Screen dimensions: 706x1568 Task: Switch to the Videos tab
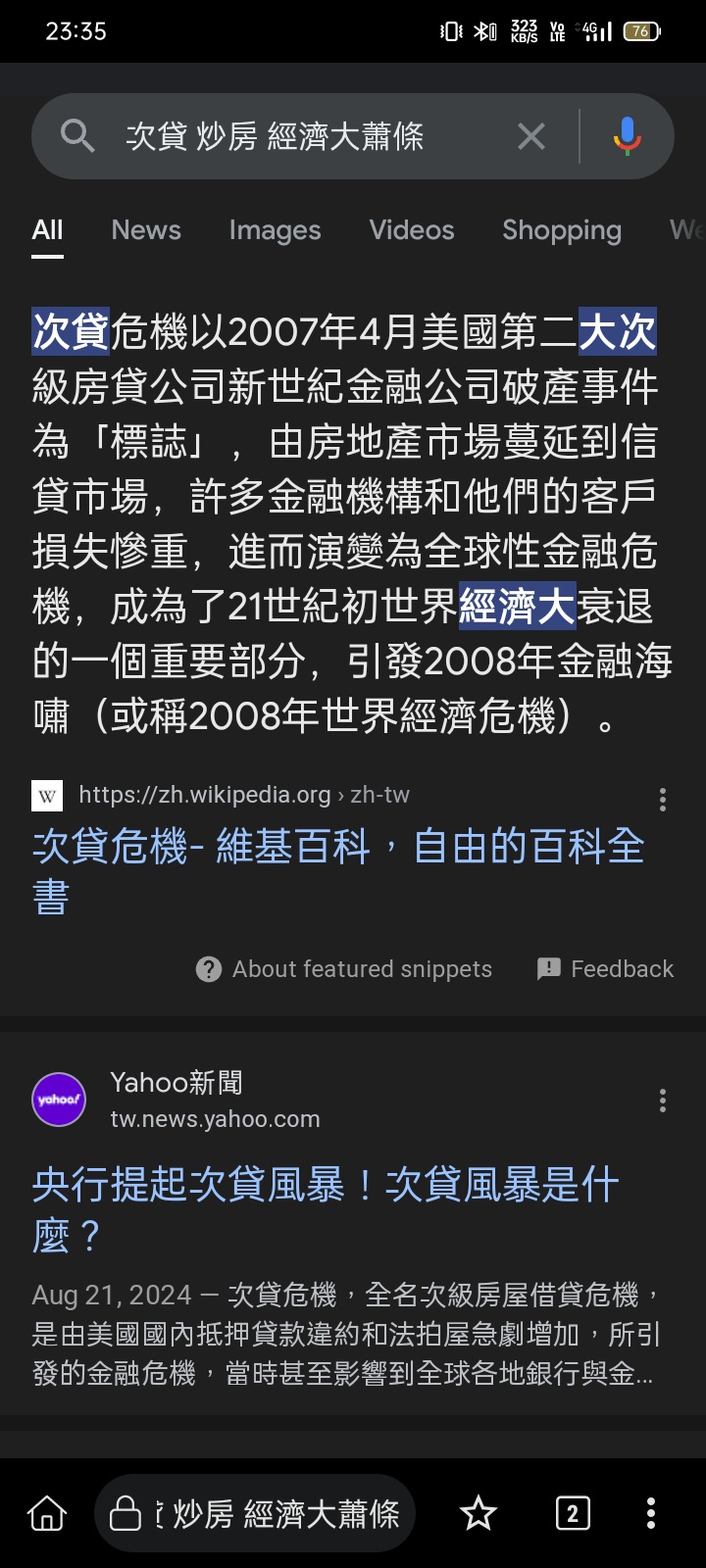(x=412, y=230)
